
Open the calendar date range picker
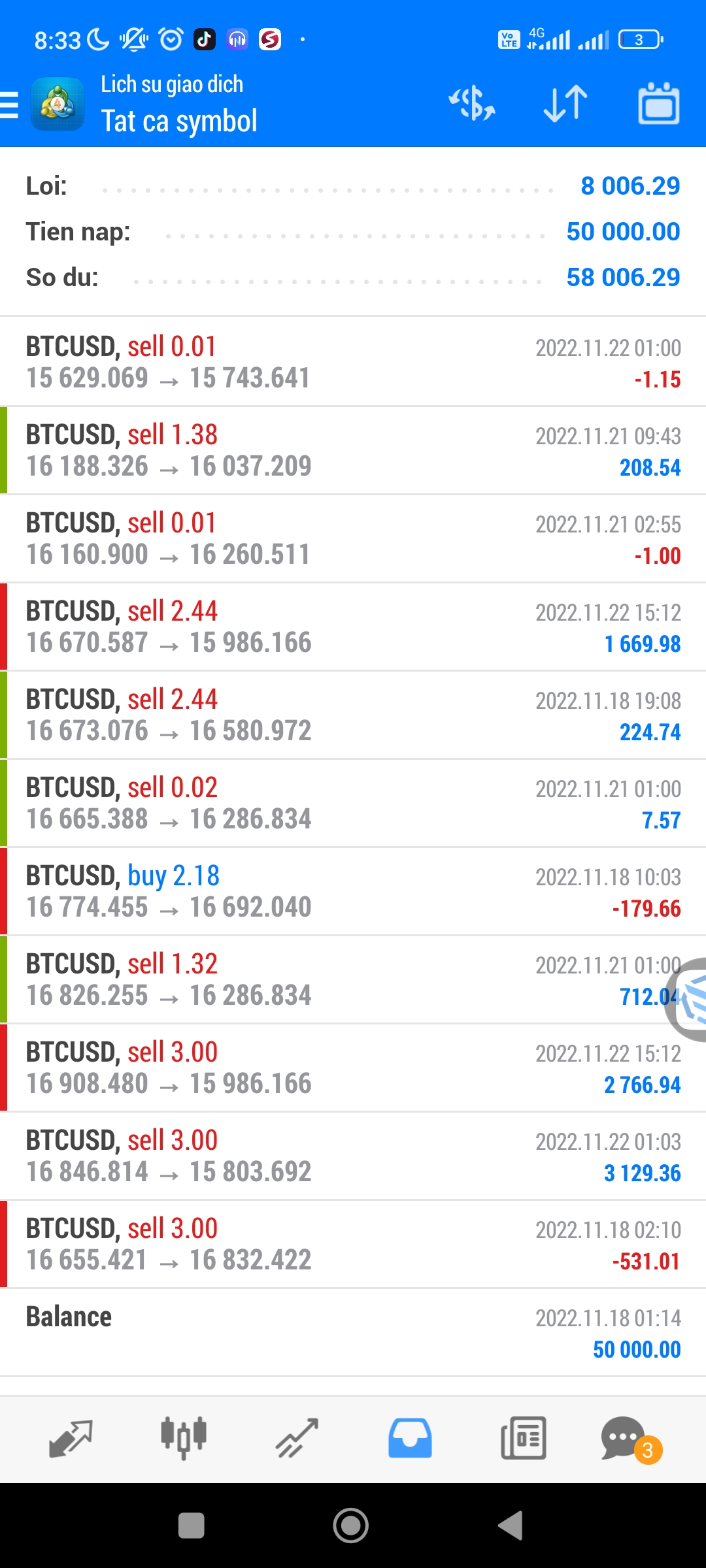pyautogui.click(x=658, y=105)
